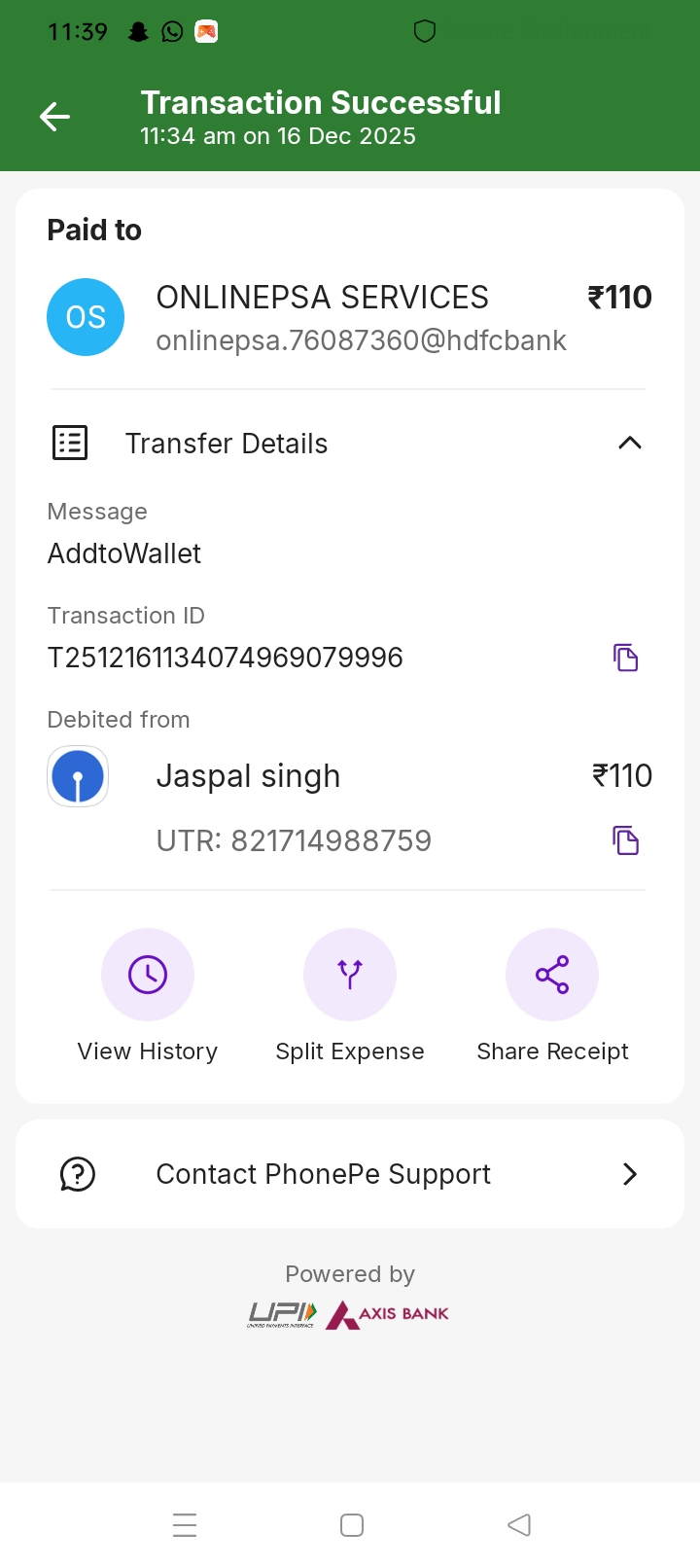Copy the UTR number
Image resolution: width=700 pixels, height=1568 pixels.
[x=625, y=840]
